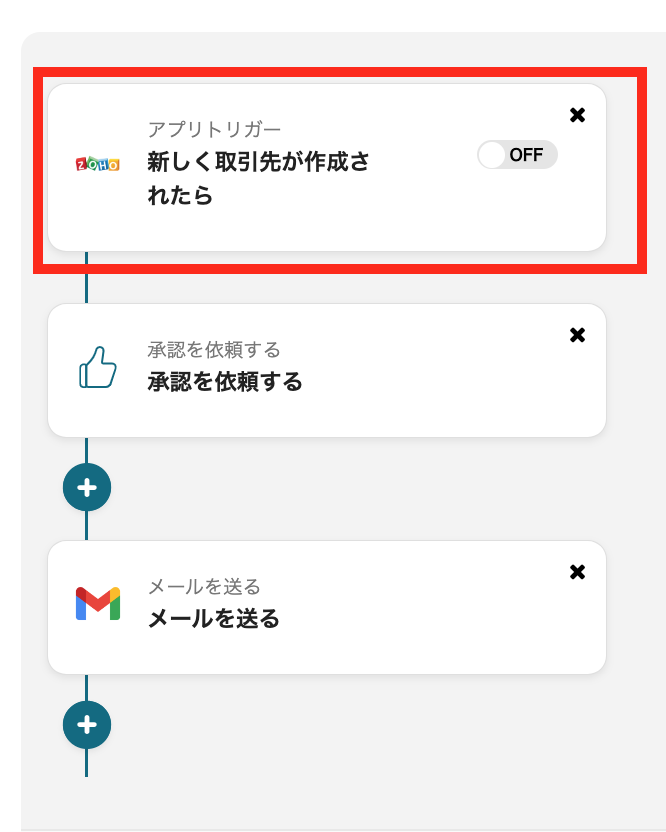Remove the Zoho app trigger step
The image size is (666, 832).
[577, 115]
